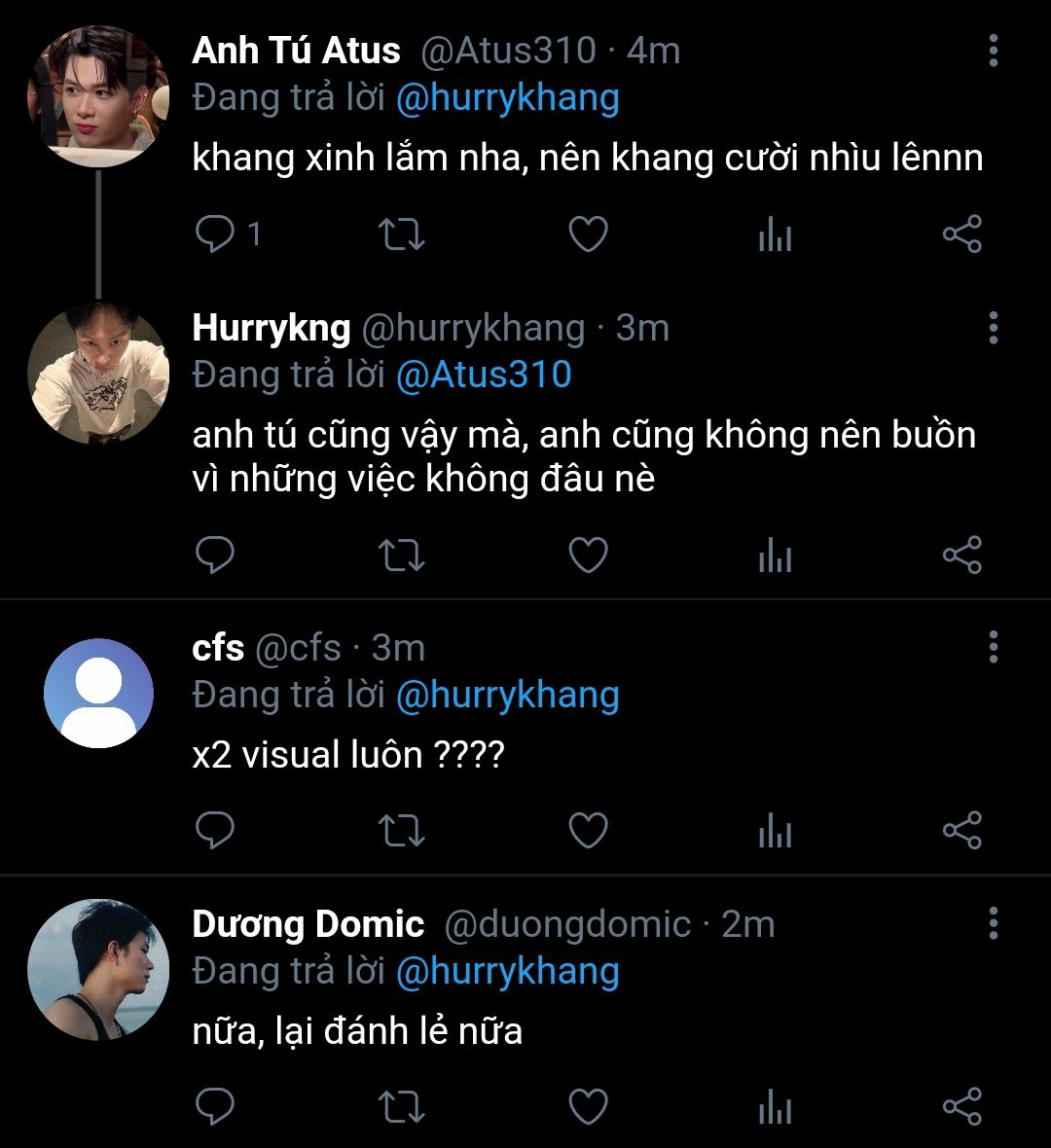Open the @Atus310 mention link

coord(484,375)
